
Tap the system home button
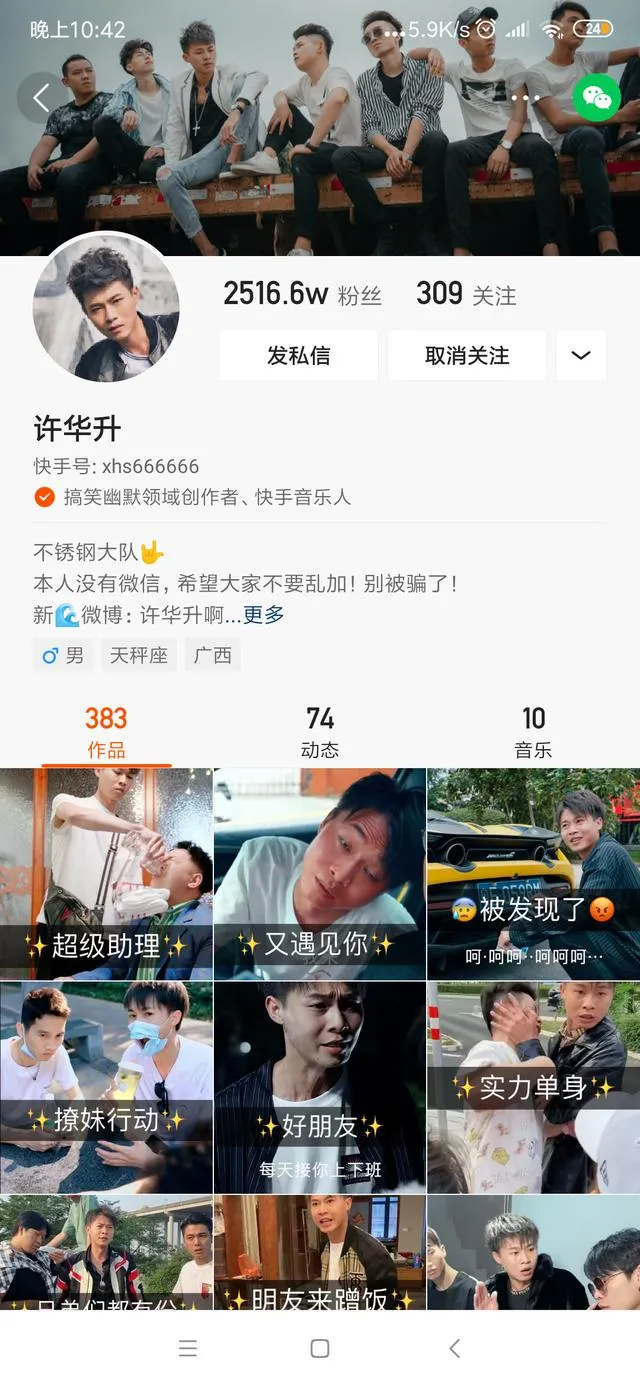coord(320,1349)
